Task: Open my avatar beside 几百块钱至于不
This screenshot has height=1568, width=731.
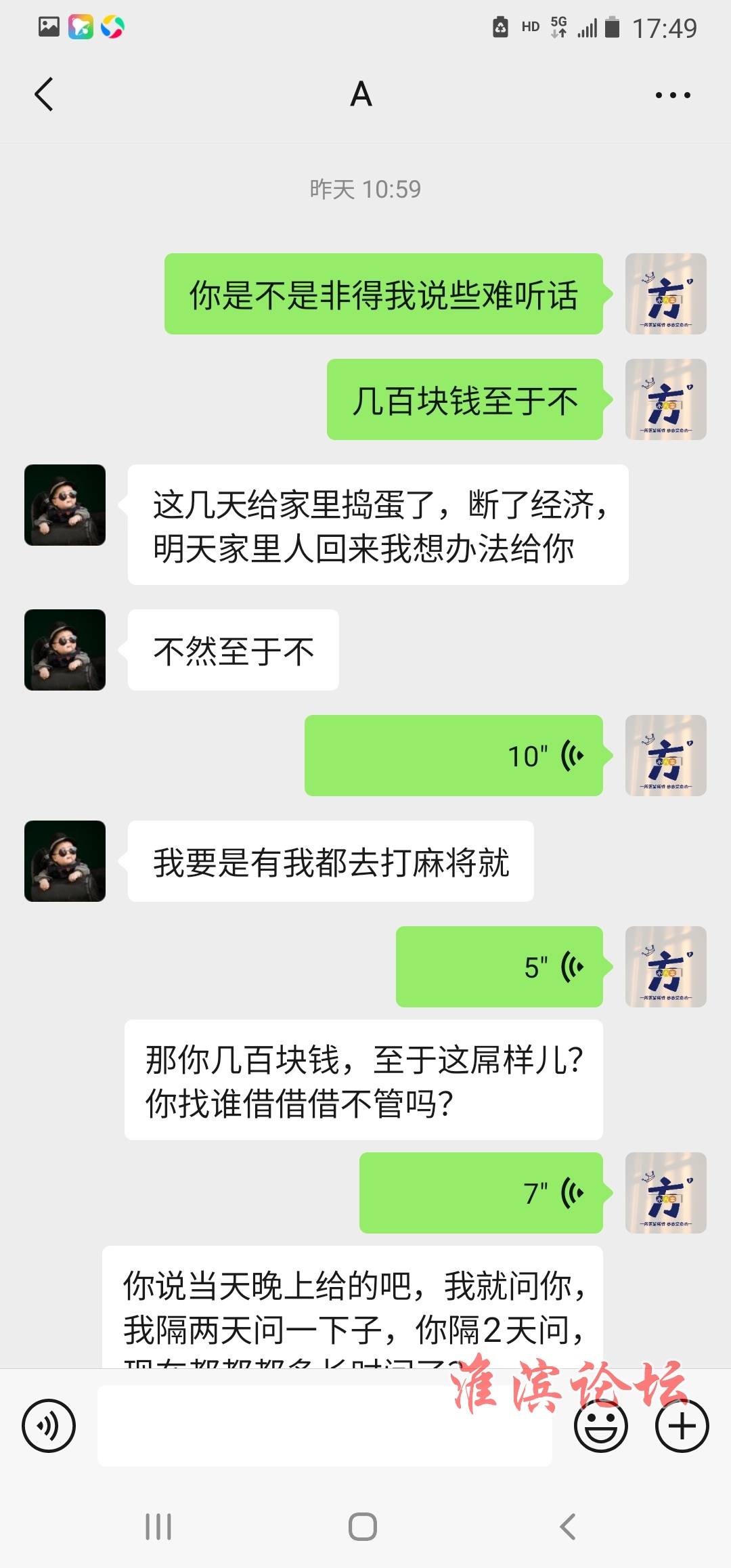Action: tap(665, 399)
